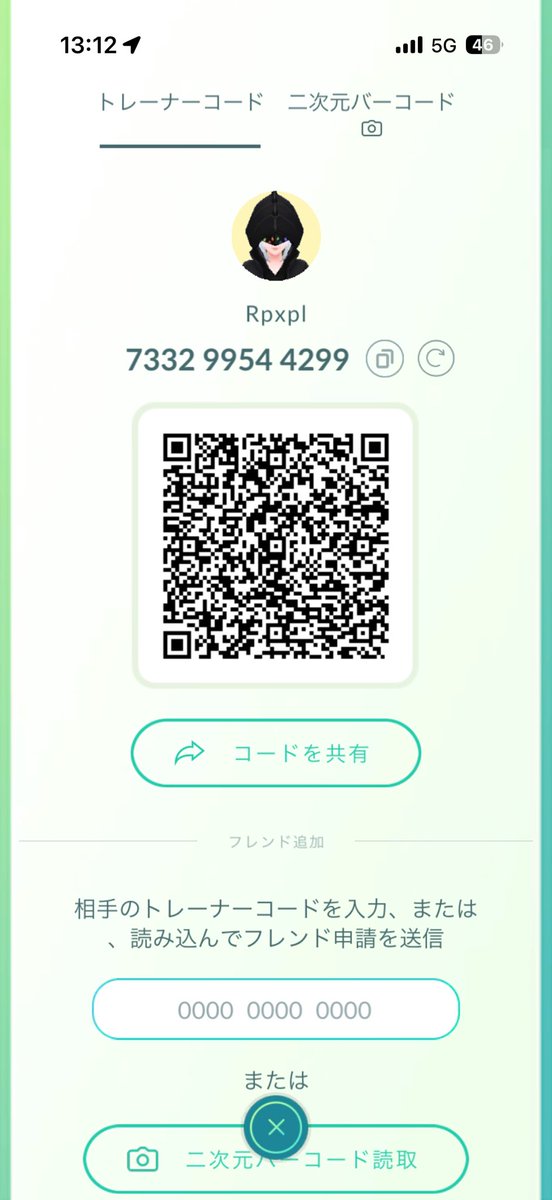Screen dimensions: 552x1200
Task: Close the screen with the X button
Action: [x=277, y=1129]
